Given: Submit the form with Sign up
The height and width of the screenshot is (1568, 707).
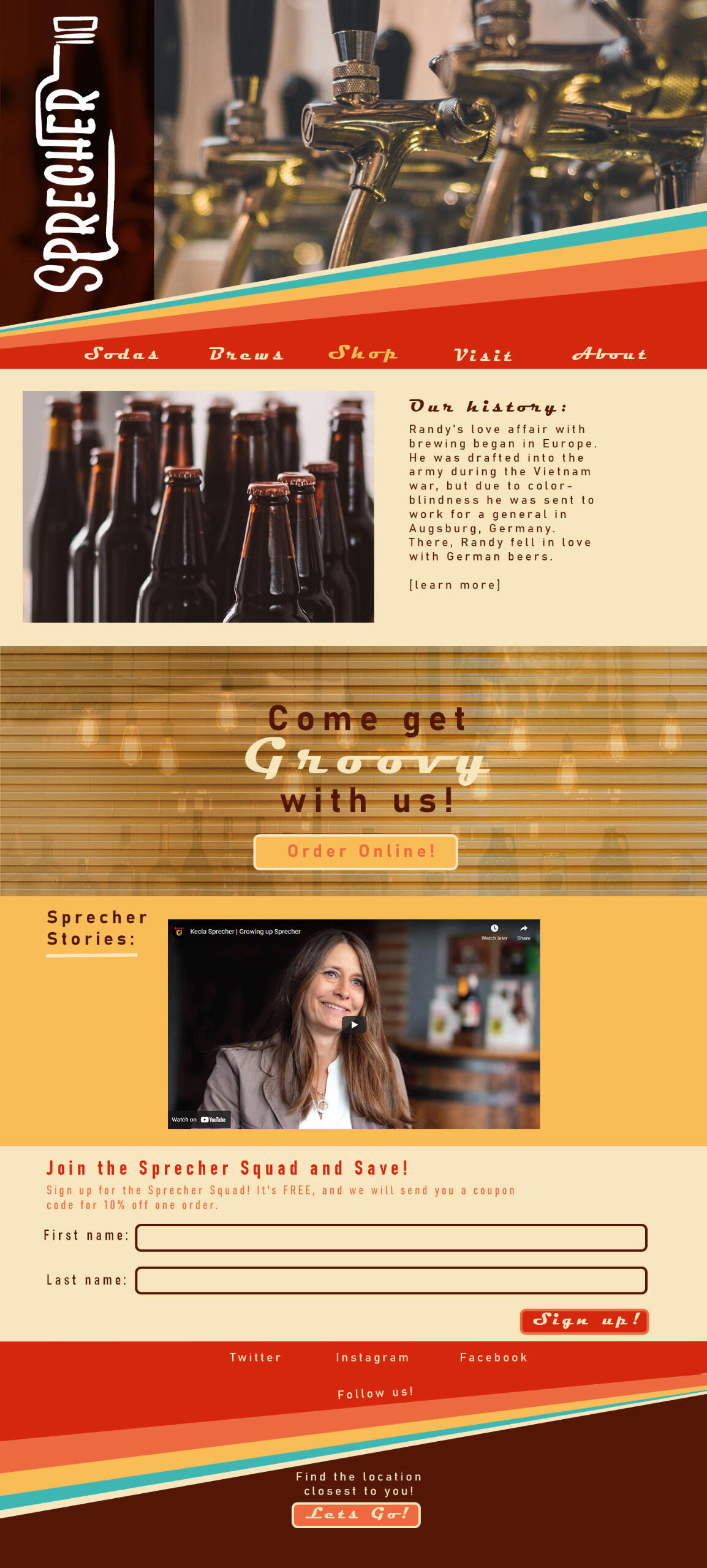Looking at the screenshot, I should click(584, 1321).
